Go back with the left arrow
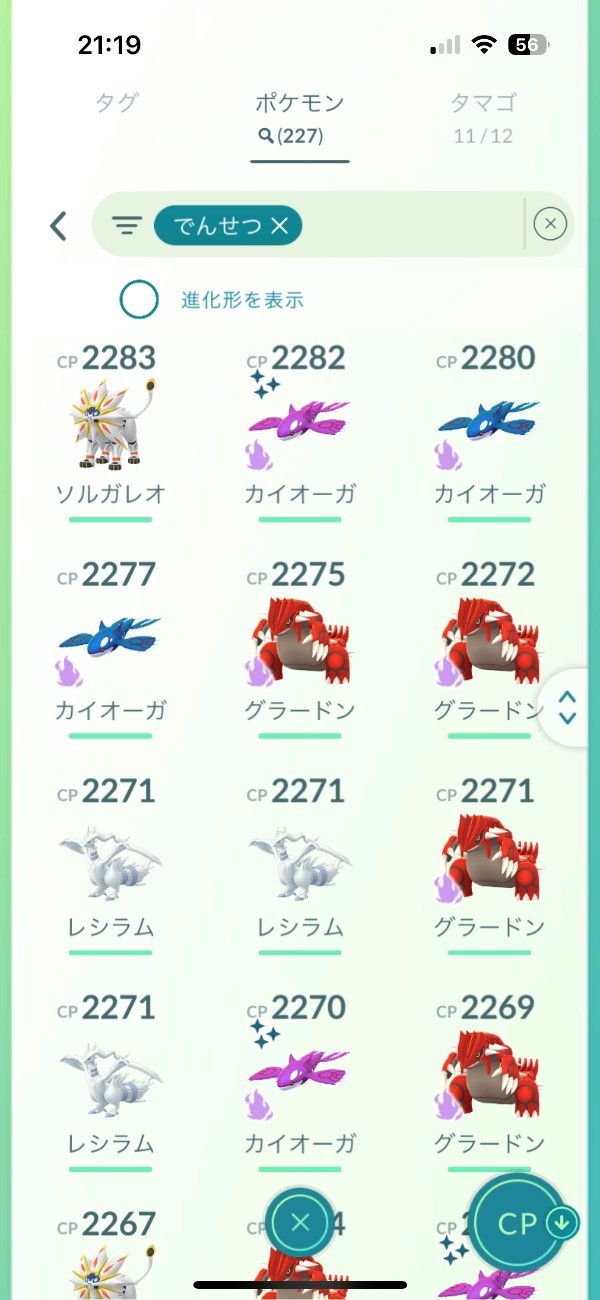The height and width of the screenshot is (1300, 600). click(x=59, y=226)
